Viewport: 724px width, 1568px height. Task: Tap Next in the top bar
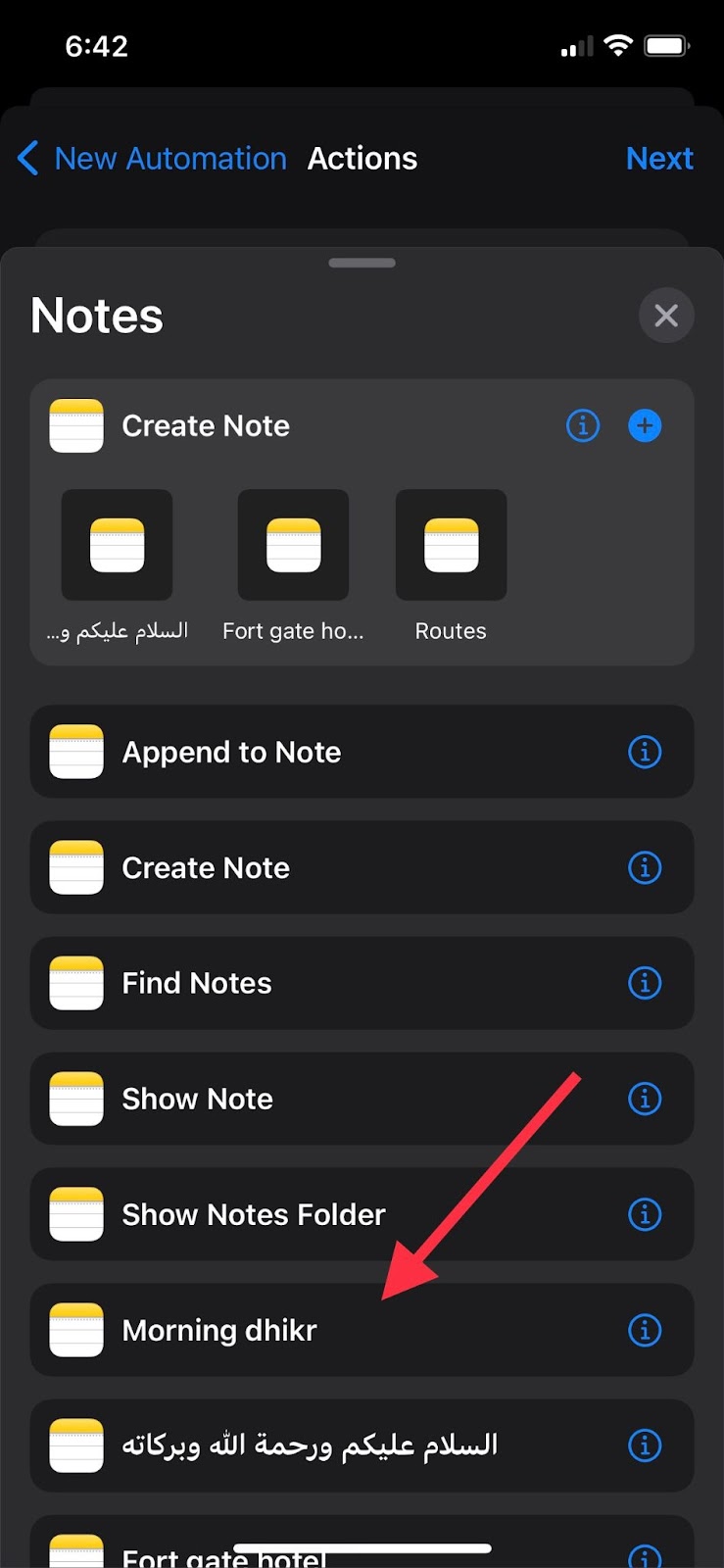[659, 159]
